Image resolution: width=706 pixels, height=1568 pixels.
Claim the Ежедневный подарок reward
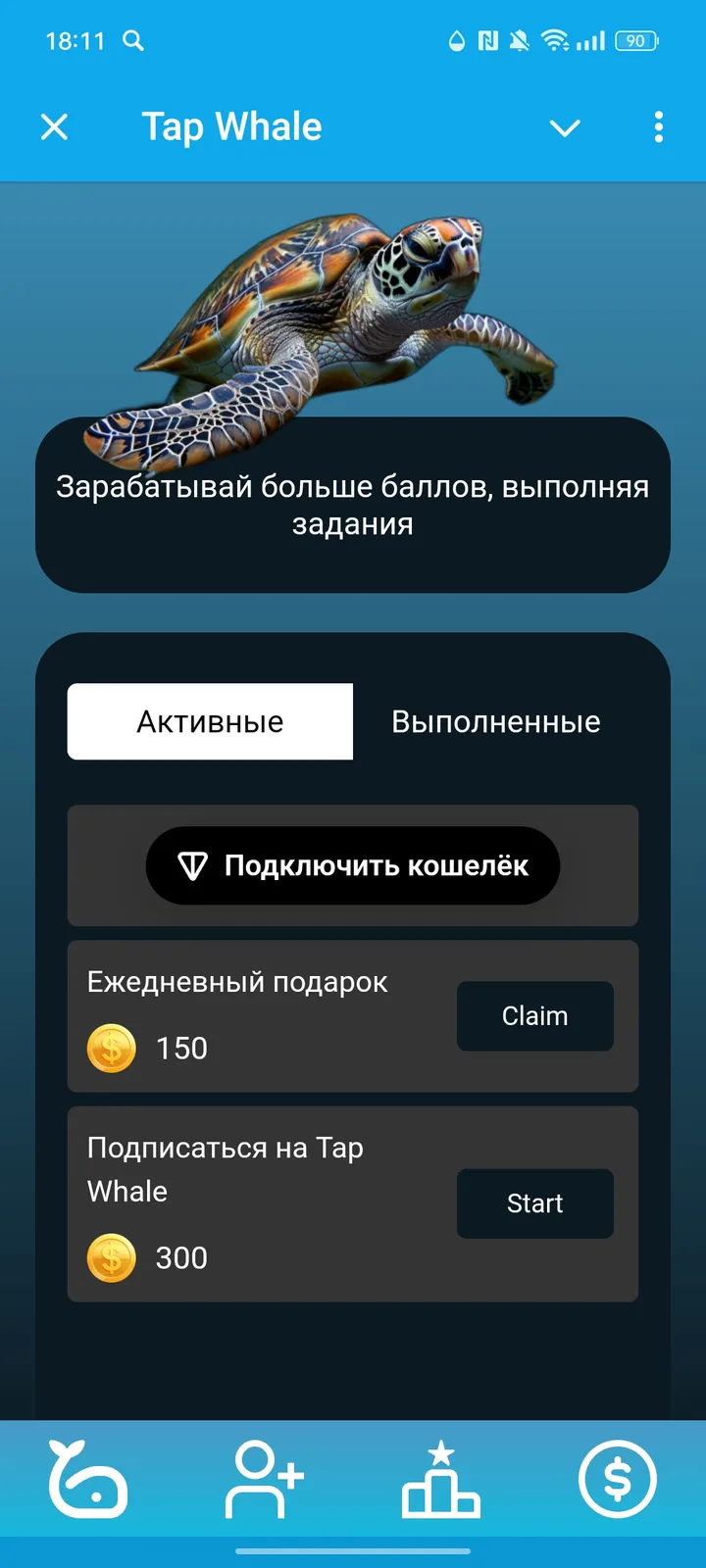[534, 1016]
